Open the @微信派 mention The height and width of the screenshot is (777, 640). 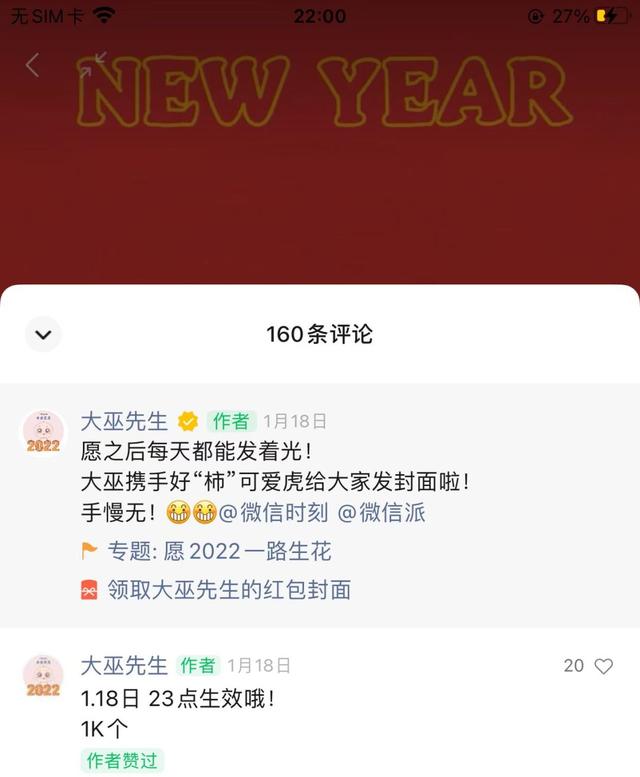tap(381, 513)
